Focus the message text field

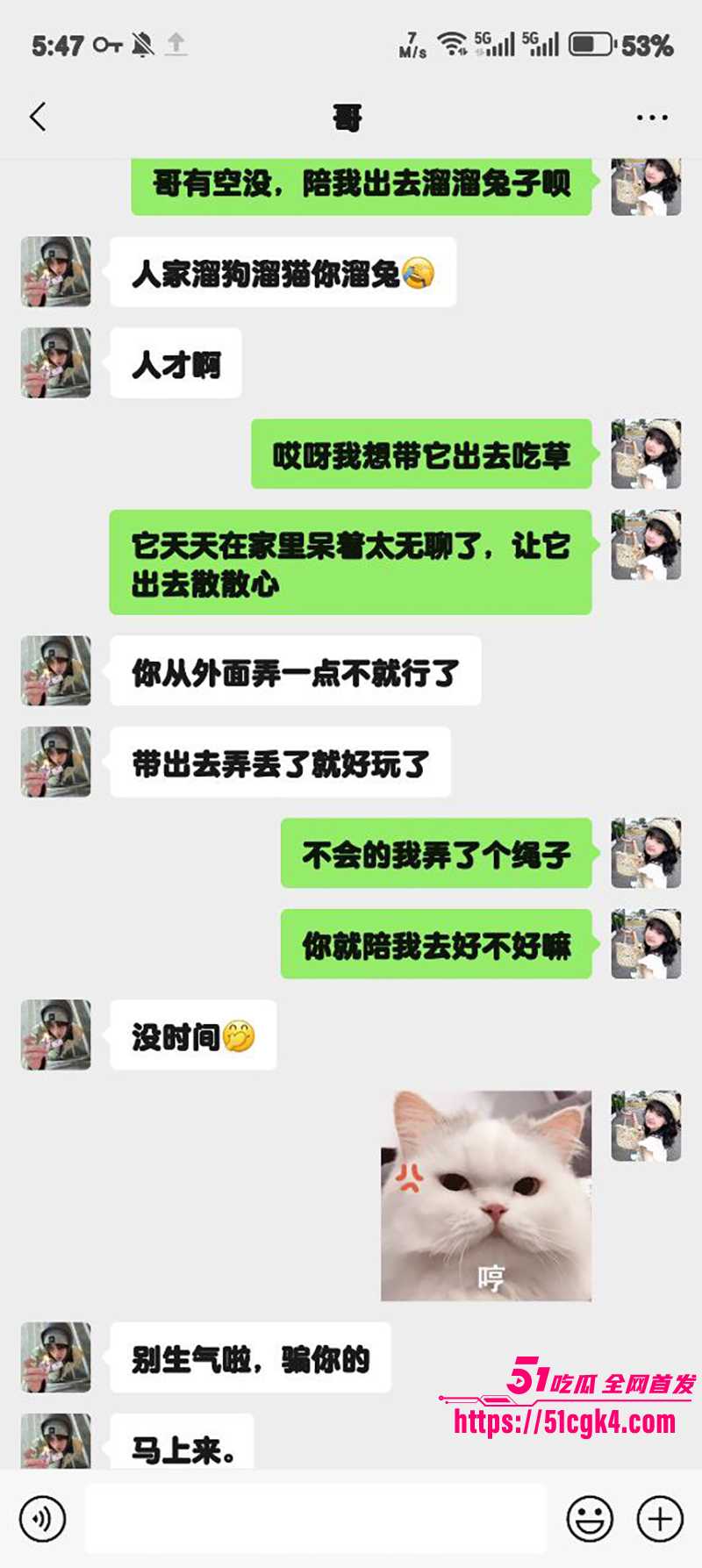coord(316,1519)
